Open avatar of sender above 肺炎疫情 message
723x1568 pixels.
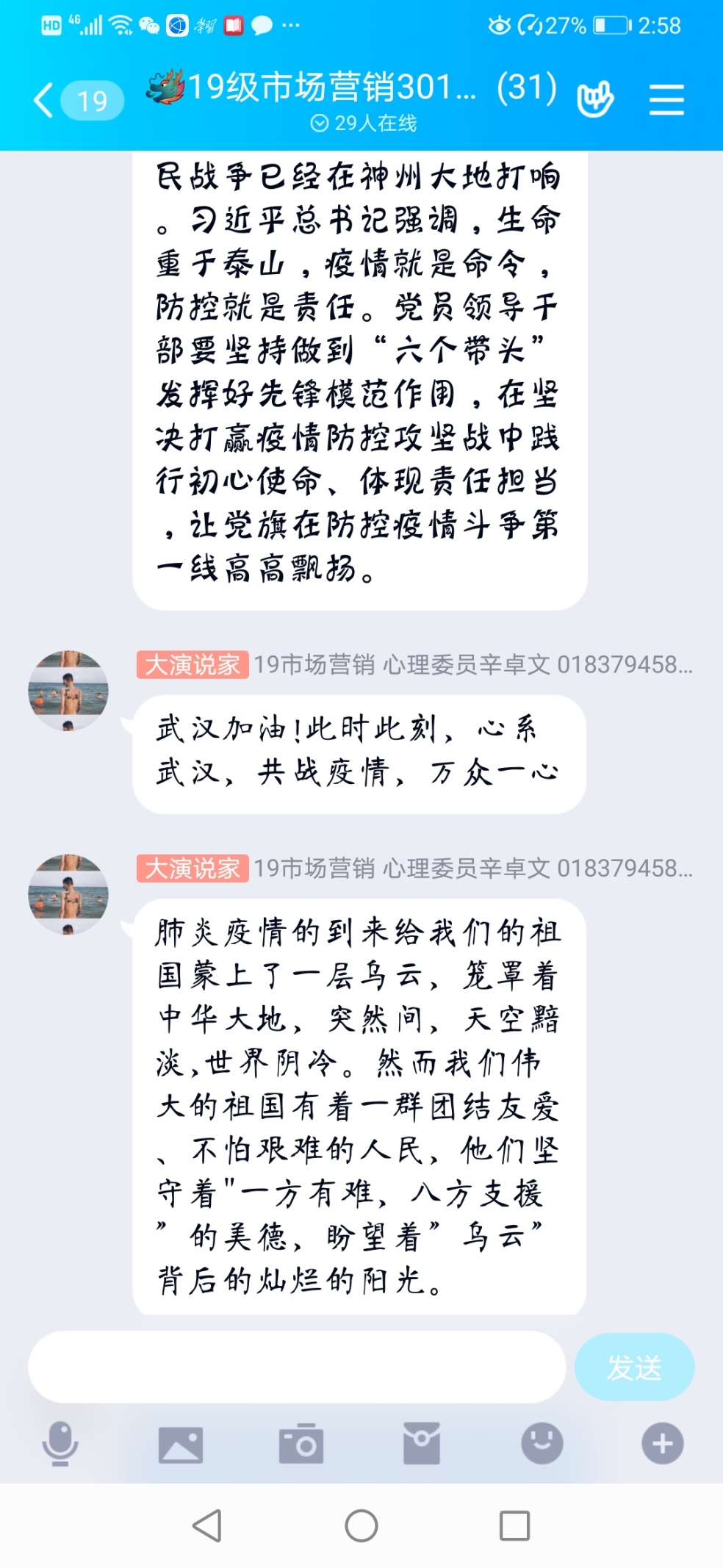pos(68,894)
